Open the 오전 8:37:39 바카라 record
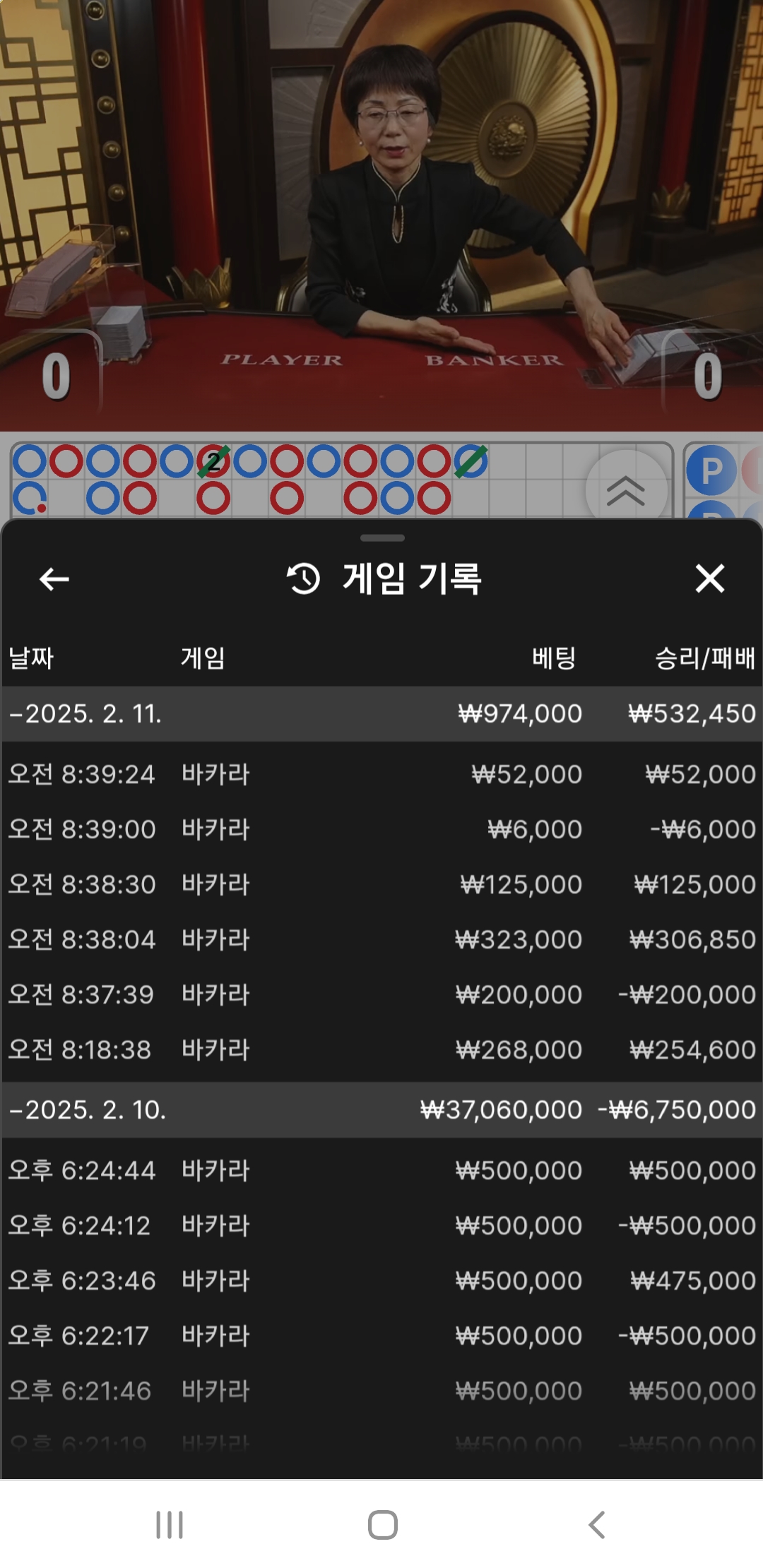This screenshot has height=1568, width=763. (x=381, y=994)
